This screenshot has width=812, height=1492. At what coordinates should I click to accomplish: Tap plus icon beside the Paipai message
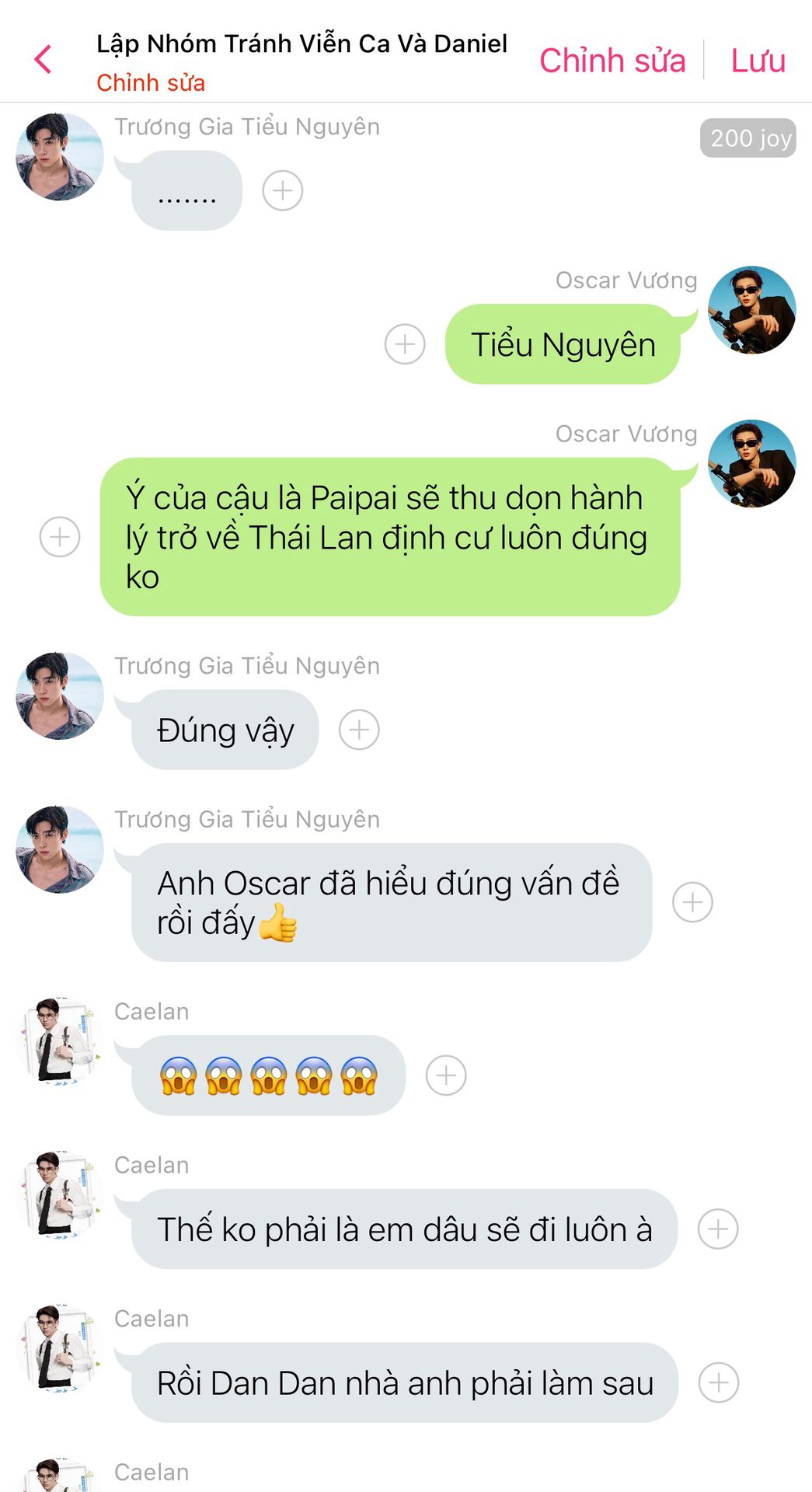[x=60, y=537]
